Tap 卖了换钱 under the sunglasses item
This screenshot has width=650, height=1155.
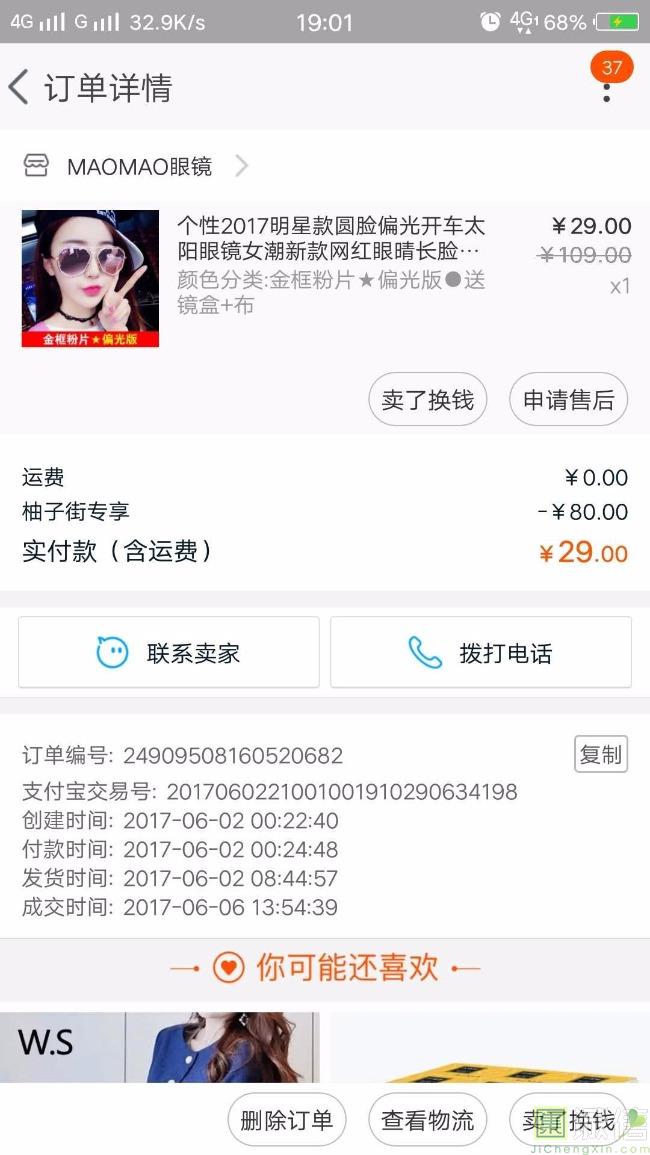[428, 400]
